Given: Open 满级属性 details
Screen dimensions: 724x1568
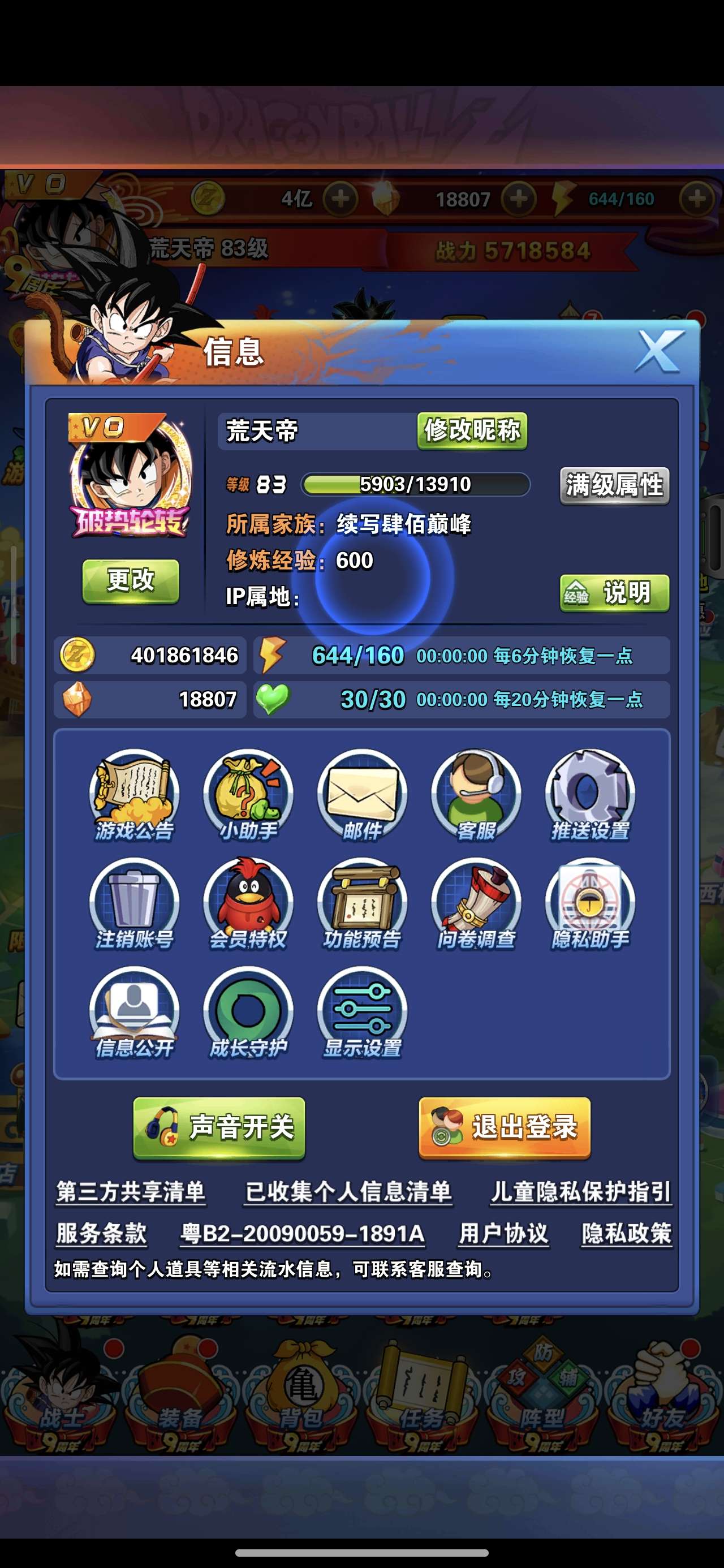Looking at the screenshot, I should [x=614, y=485].
